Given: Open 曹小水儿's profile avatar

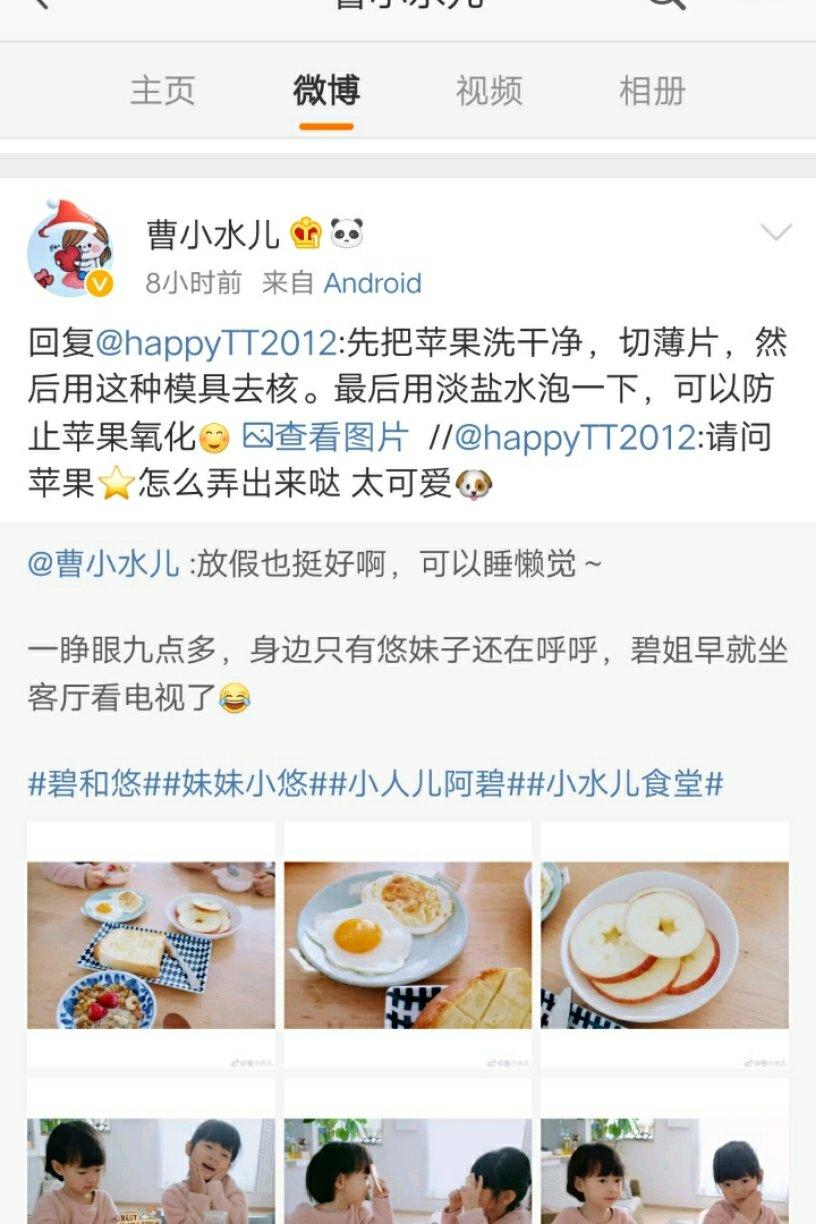Looking at the screenshot, I should tap(70, 248).
